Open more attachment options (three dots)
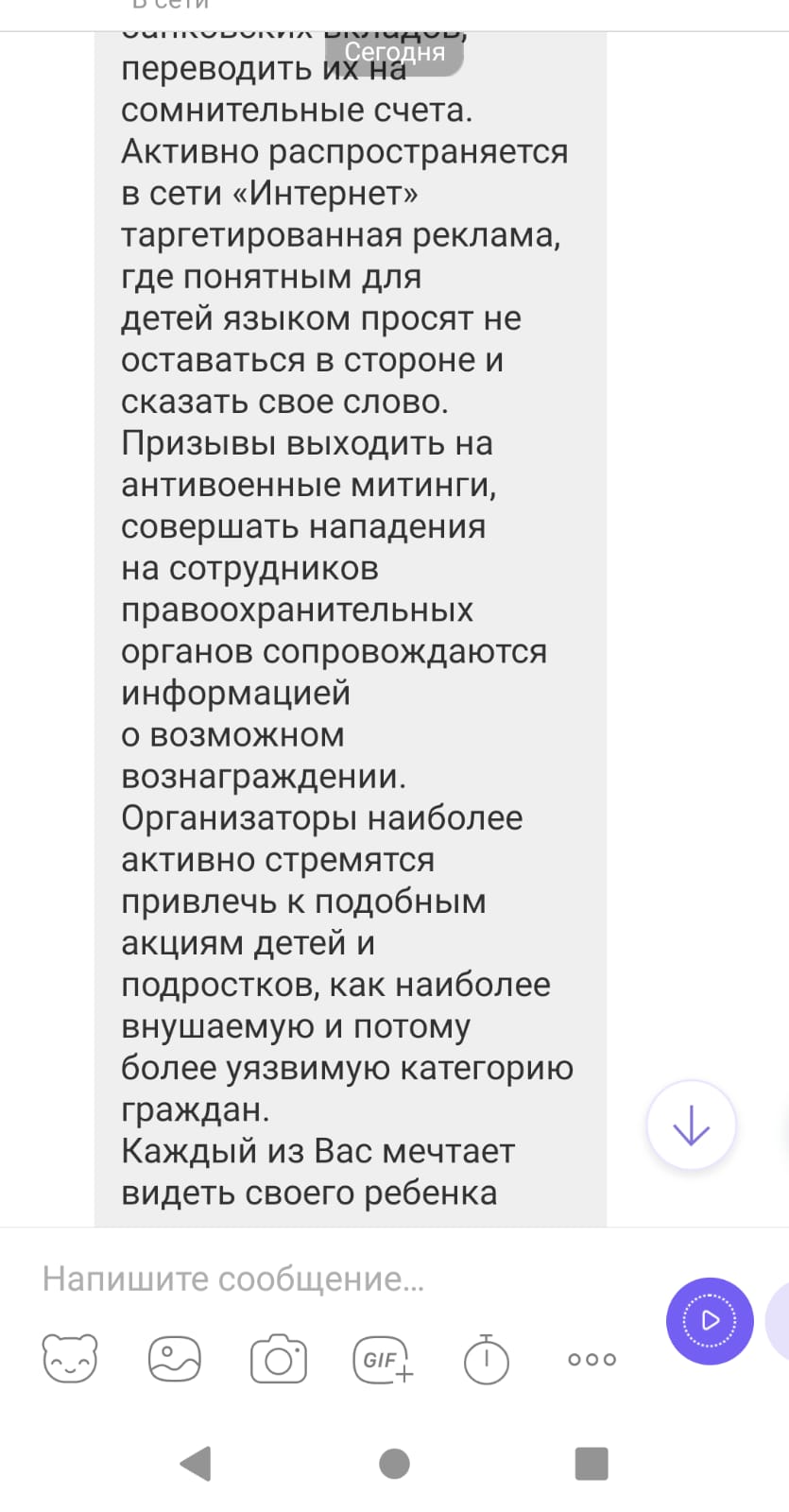The image size is (789, 1512). click(x=592, y=1360)
